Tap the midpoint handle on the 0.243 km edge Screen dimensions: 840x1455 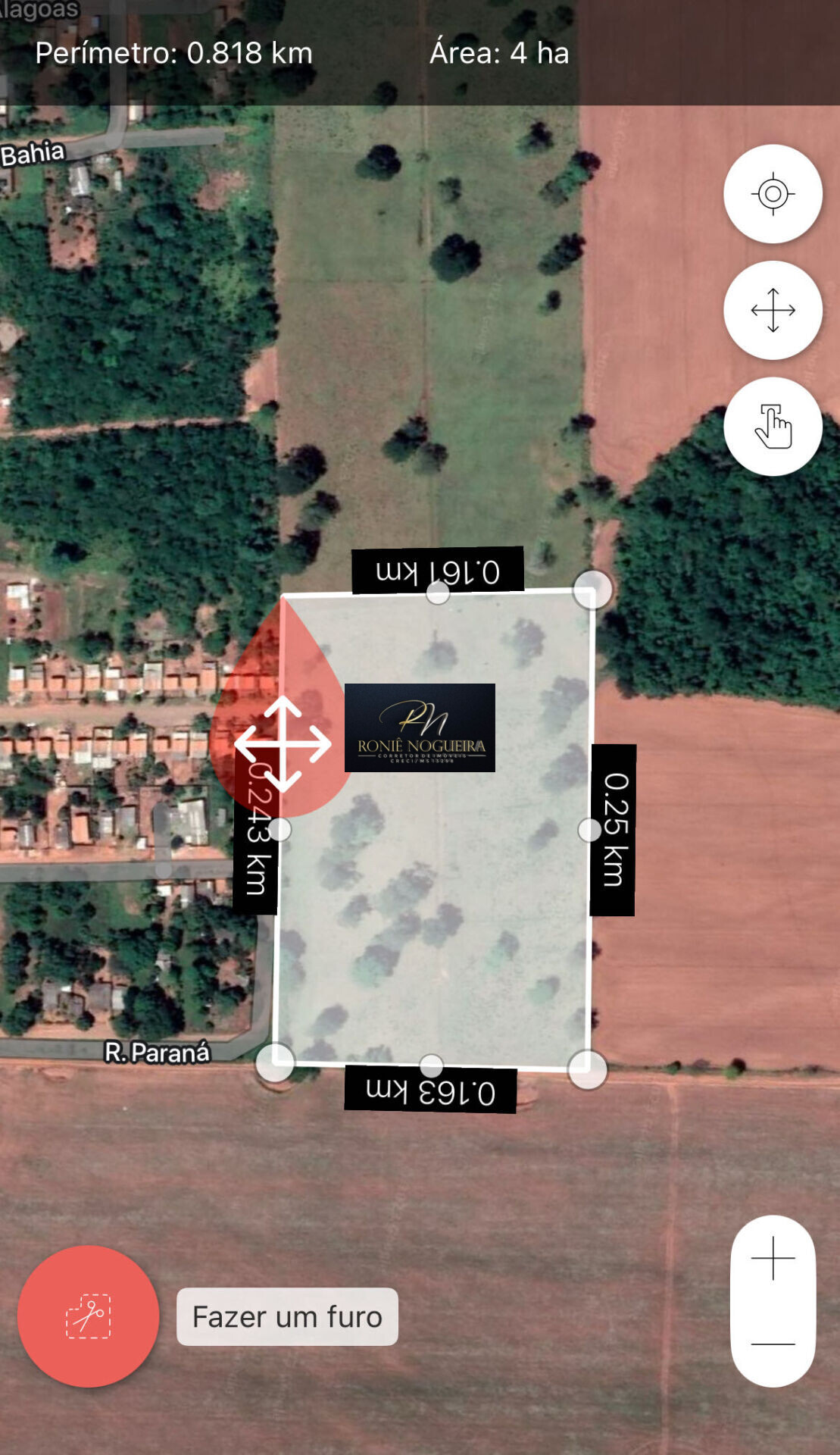(x=279, y=829)
